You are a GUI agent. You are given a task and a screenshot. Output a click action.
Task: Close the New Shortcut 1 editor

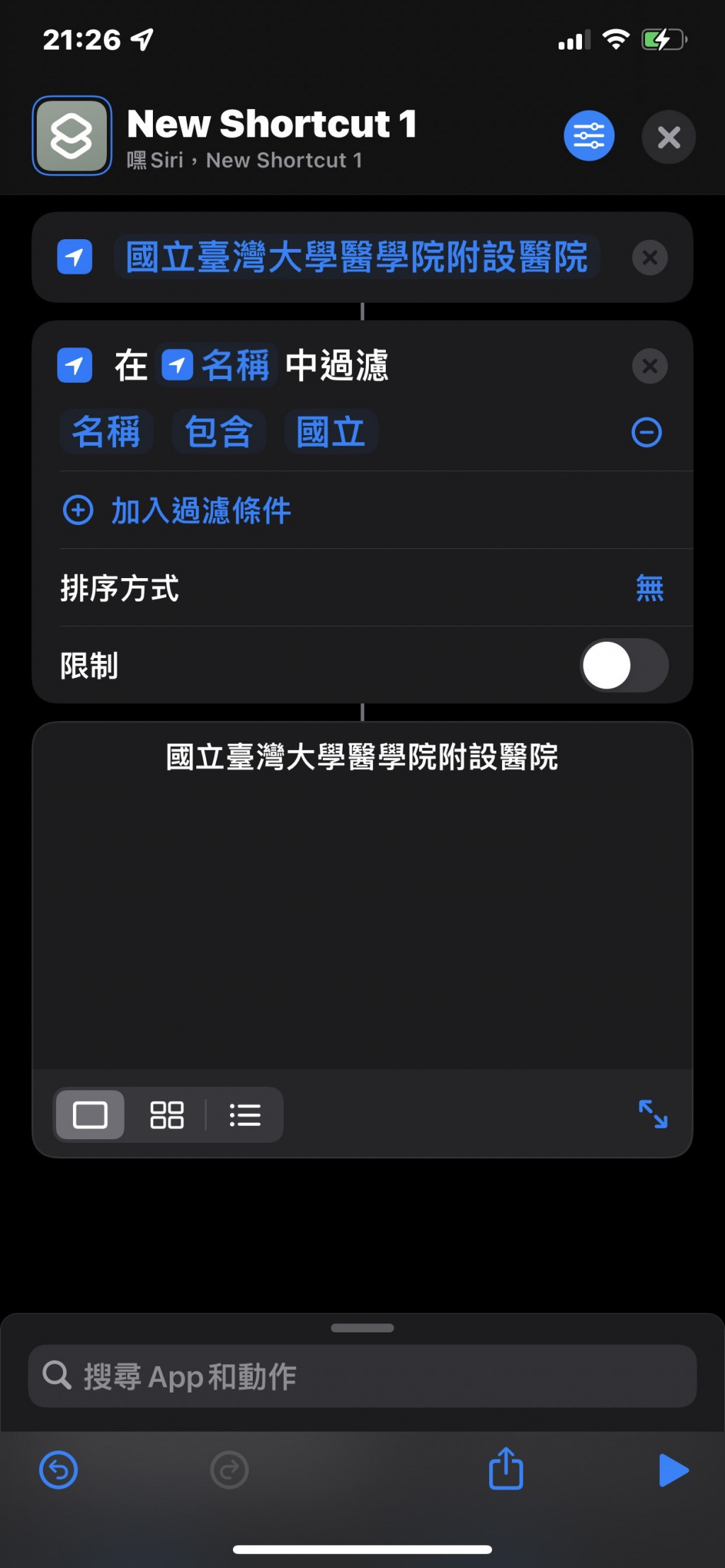click(x=668, y=137)
